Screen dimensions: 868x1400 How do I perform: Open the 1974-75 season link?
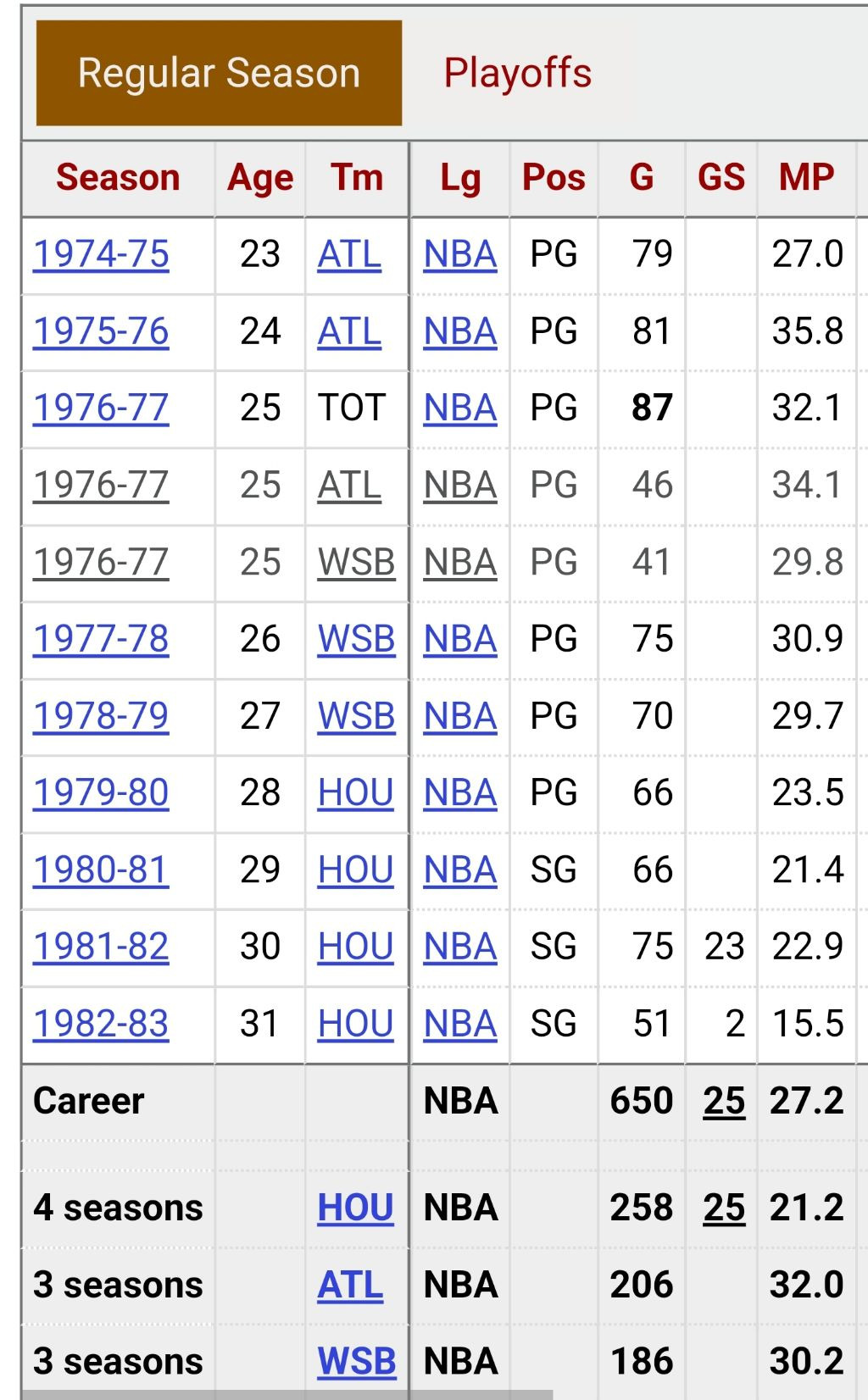pos(101,254)
